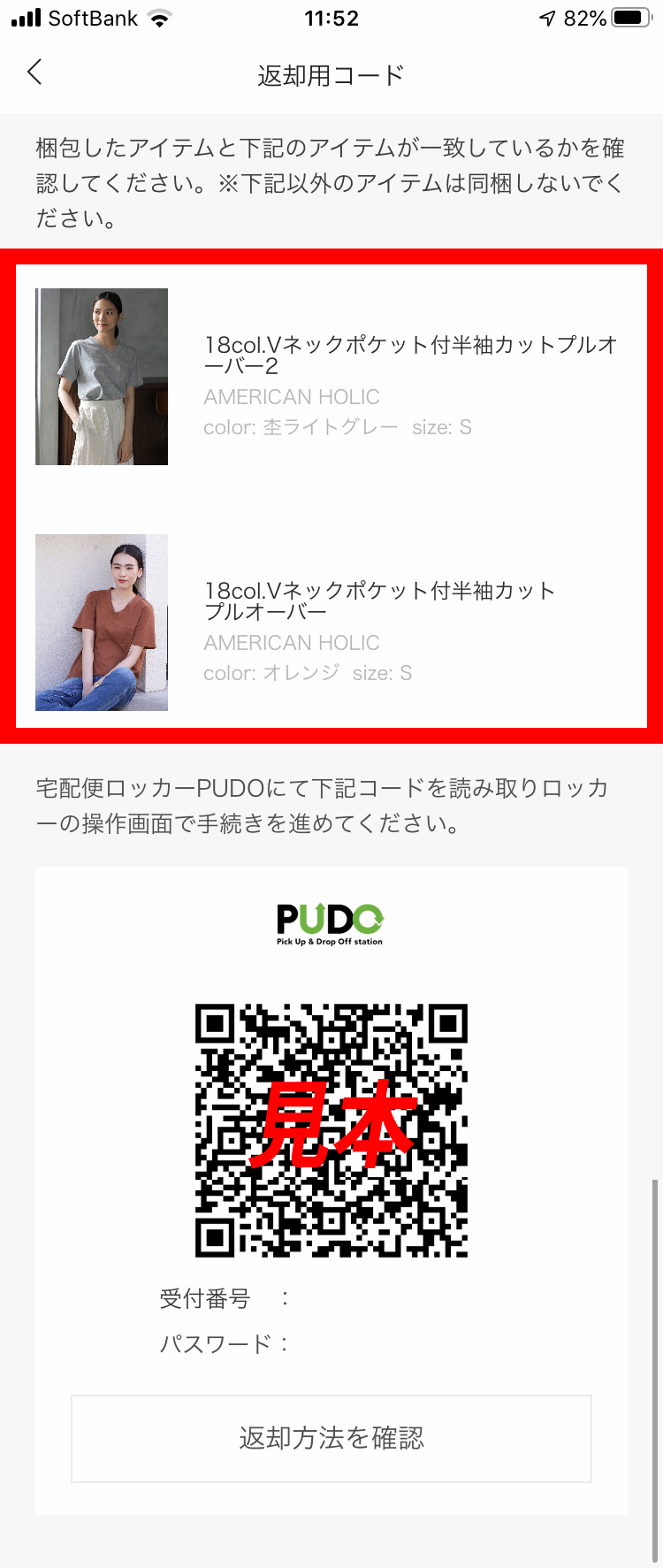Screen dimensions: 663x1568
Task: Open the オレンジ pullover item row
Action: [331, 623]
